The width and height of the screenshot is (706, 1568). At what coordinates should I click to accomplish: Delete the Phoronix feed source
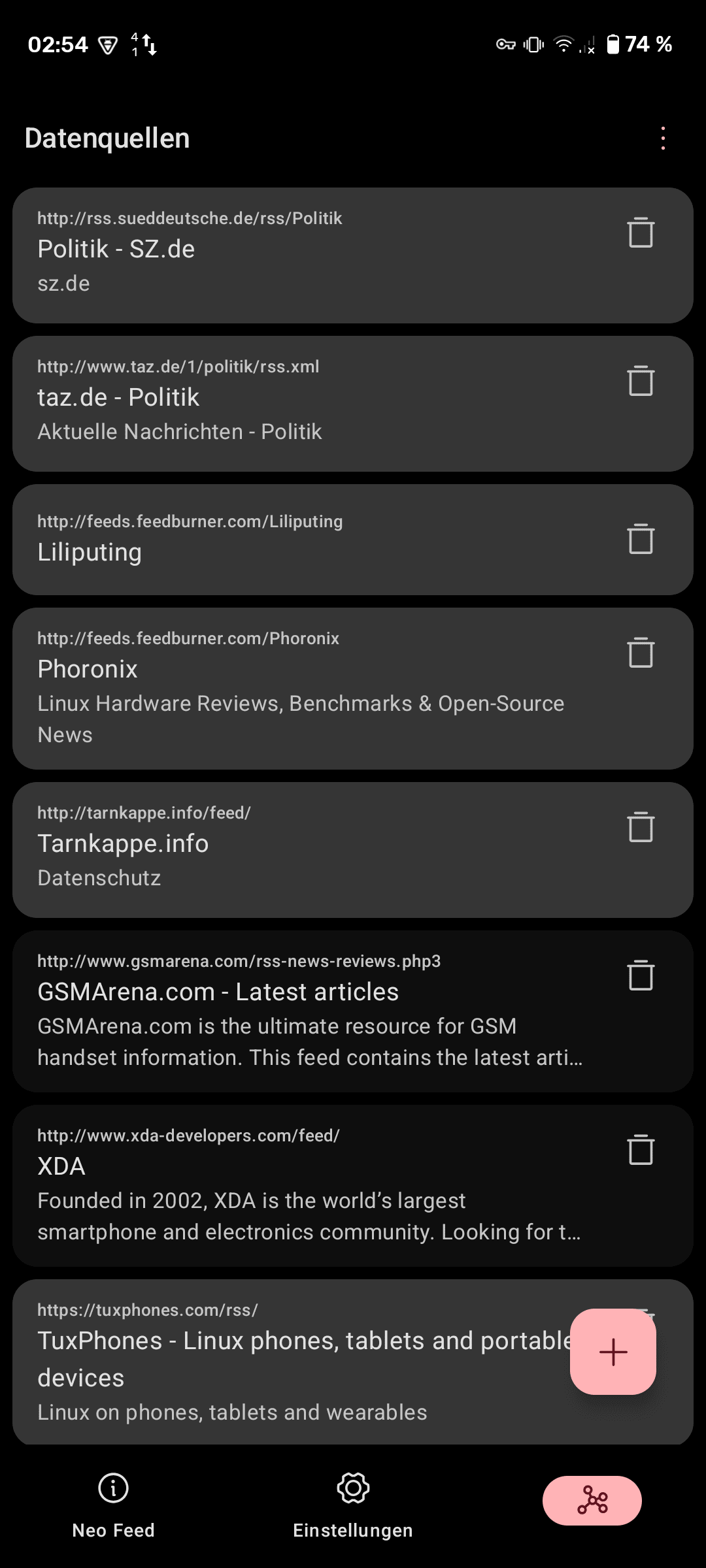(x=641, y=653)
